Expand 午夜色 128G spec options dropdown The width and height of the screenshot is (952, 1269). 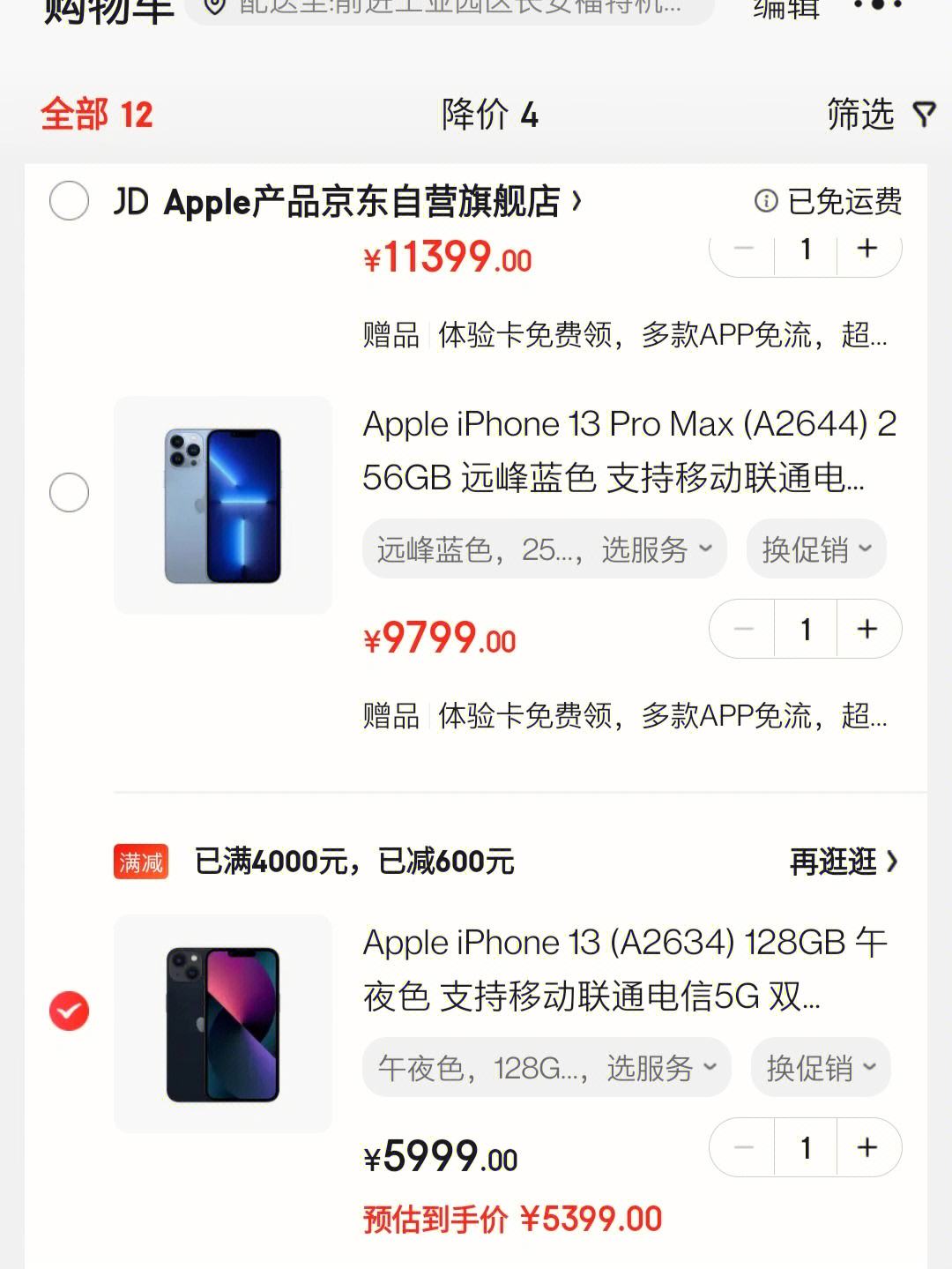coord(547,1068)
